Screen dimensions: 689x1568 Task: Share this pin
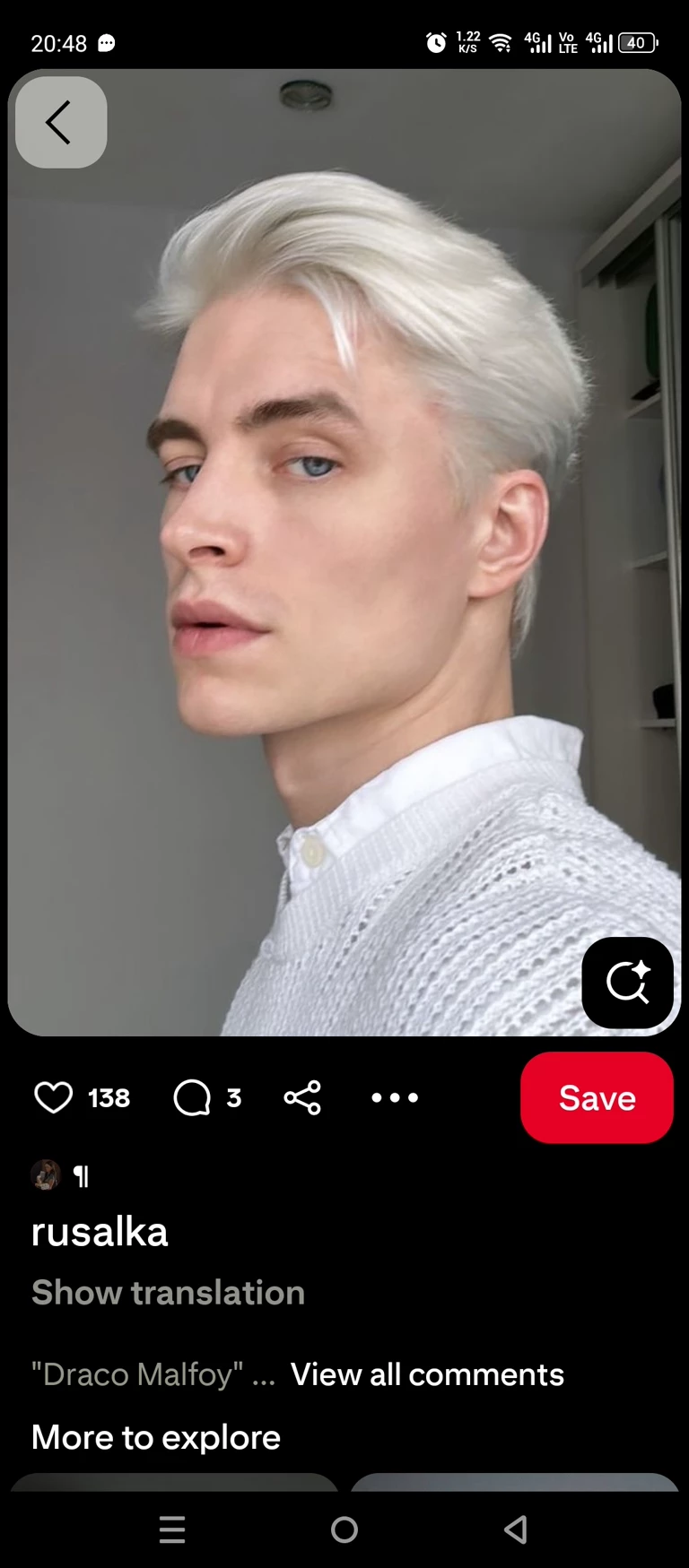302,1097
